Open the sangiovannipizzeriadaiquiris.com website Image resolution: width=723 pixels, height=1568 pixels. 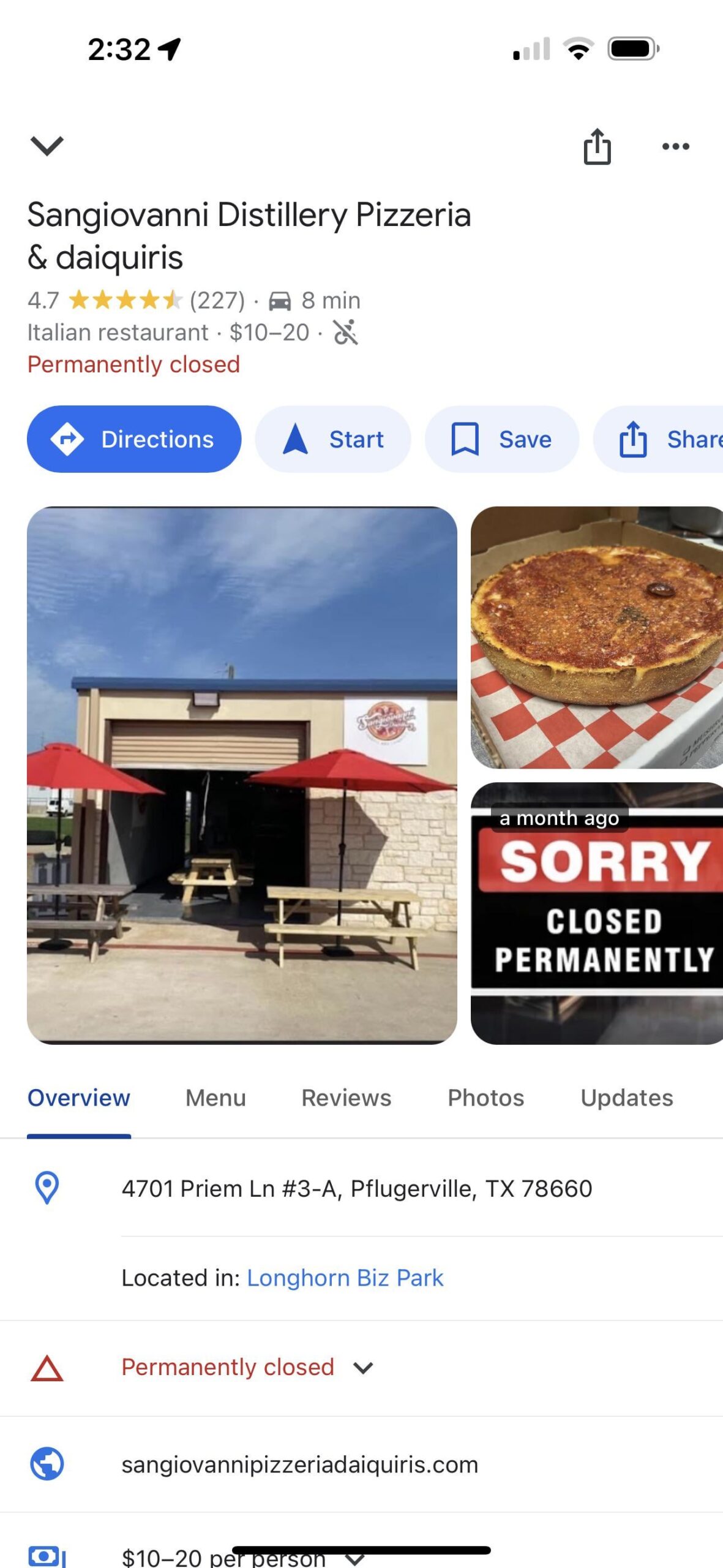coord(361,1464)
